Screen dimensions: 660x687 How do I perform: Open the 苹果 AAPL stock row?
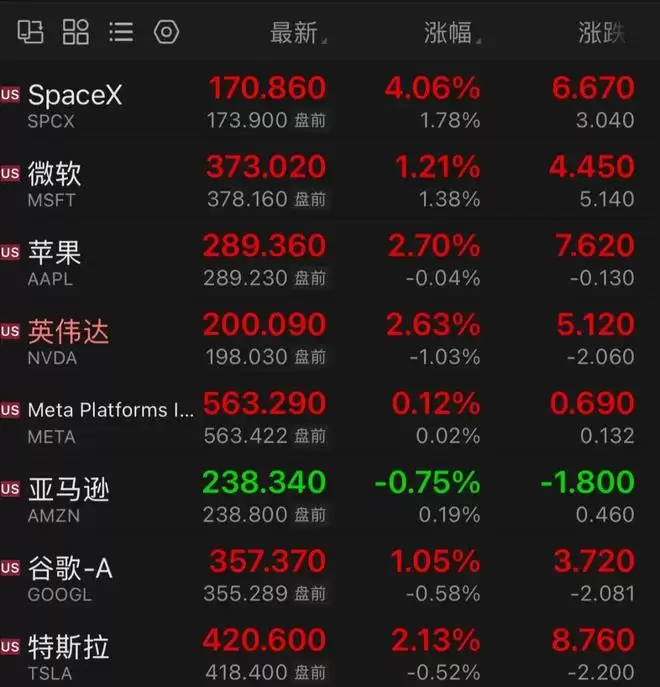[330, 261]
